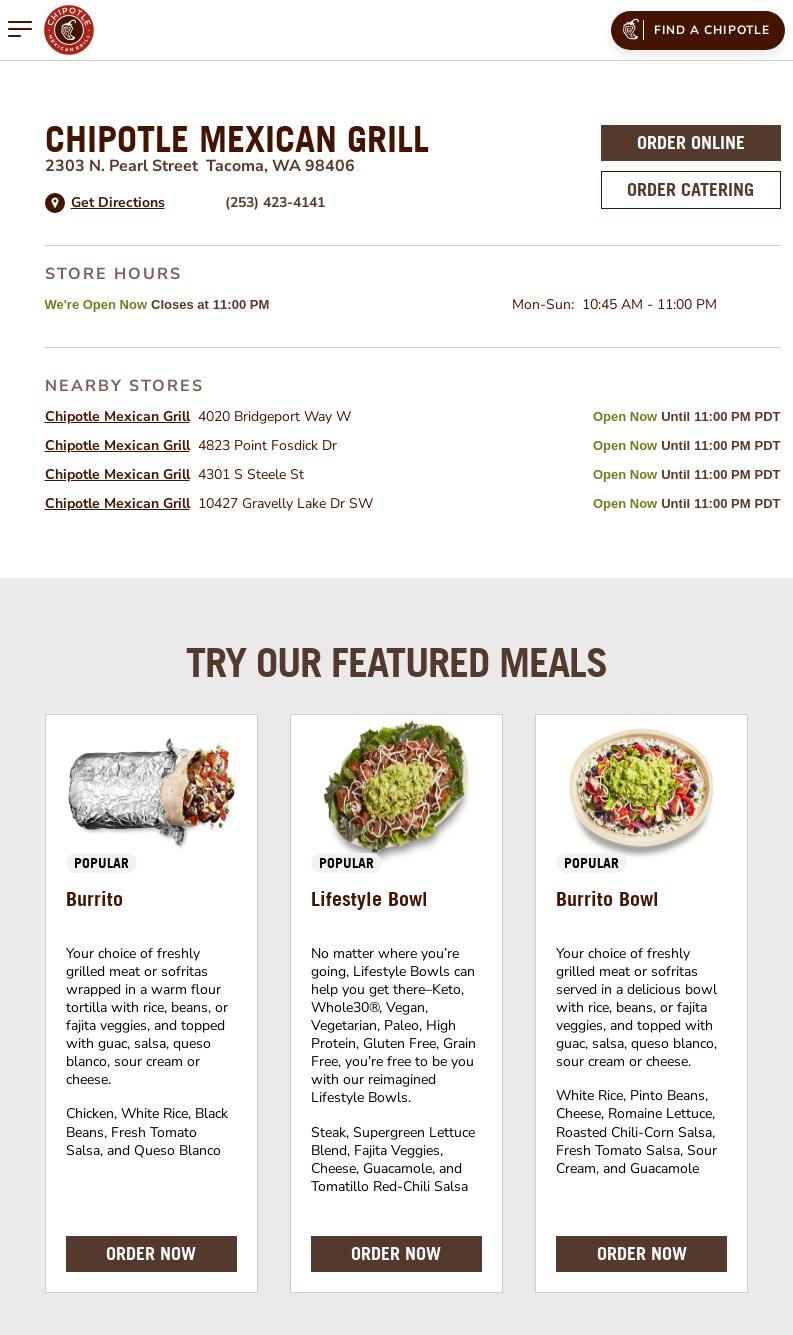The image size is (793, 1335).
Task: Open the 10427 Gravelly Lake Dr SW store page
Action: click(117, 503)
